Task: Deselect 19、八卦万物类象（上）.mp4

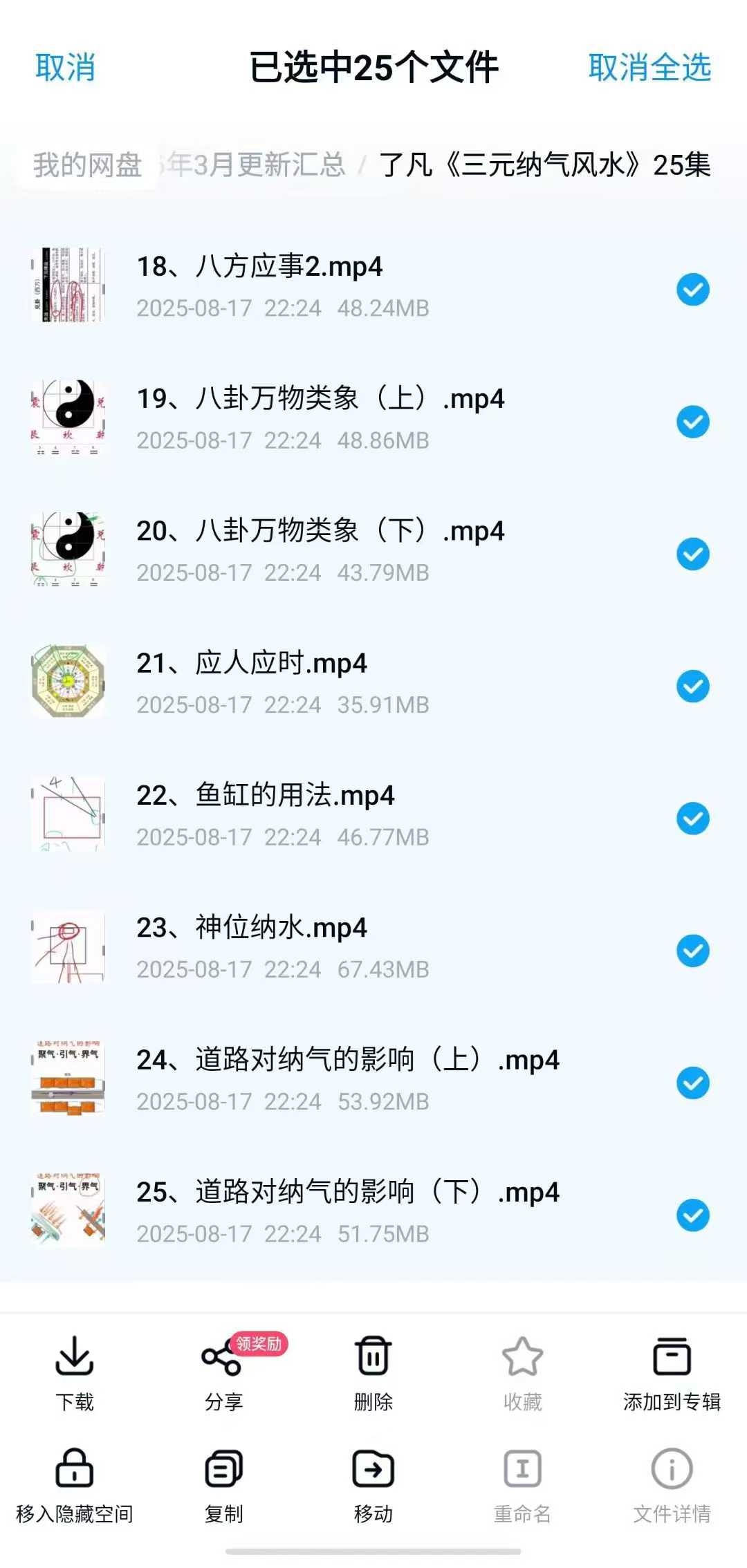Action: (x=692, y=422)
